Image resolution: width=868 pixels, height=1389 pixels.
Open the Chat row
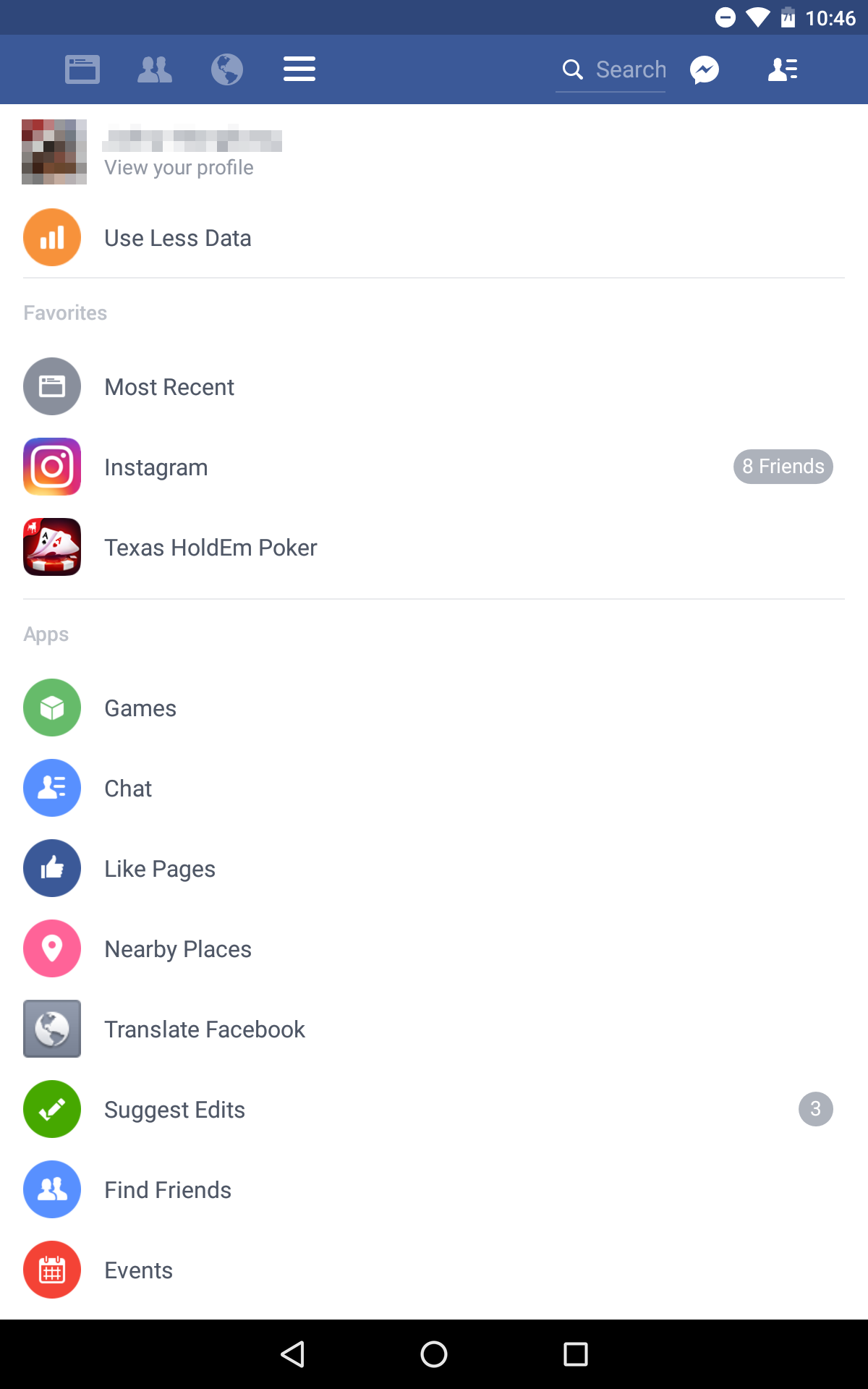coord(128,789)
